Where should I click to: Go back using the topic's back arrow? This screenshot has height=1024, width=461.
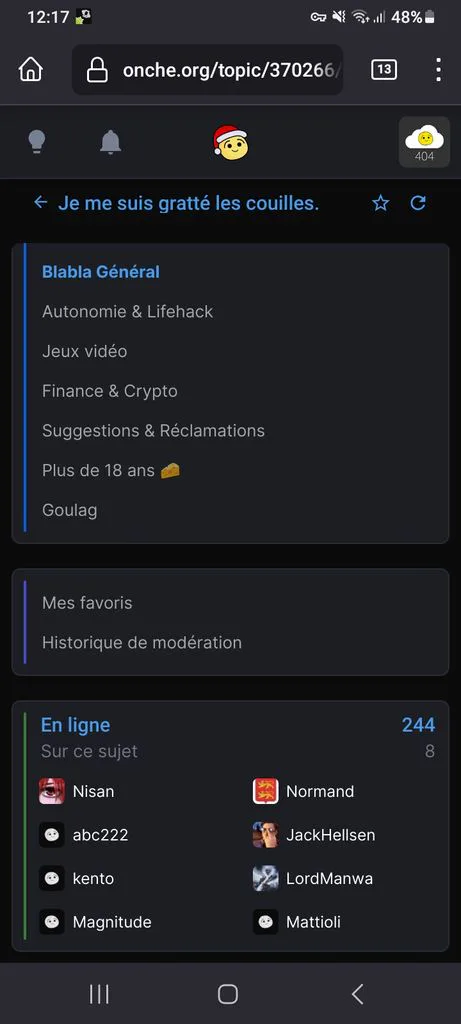click(x=40, y=202)
